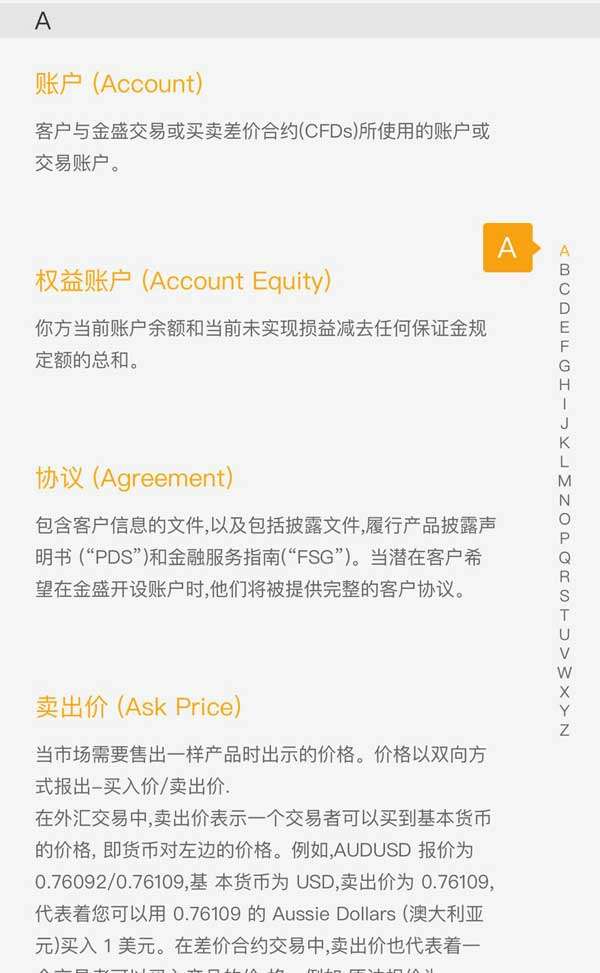
Task: Tap letter F in the index bar
Action: [x=564, y=346]
